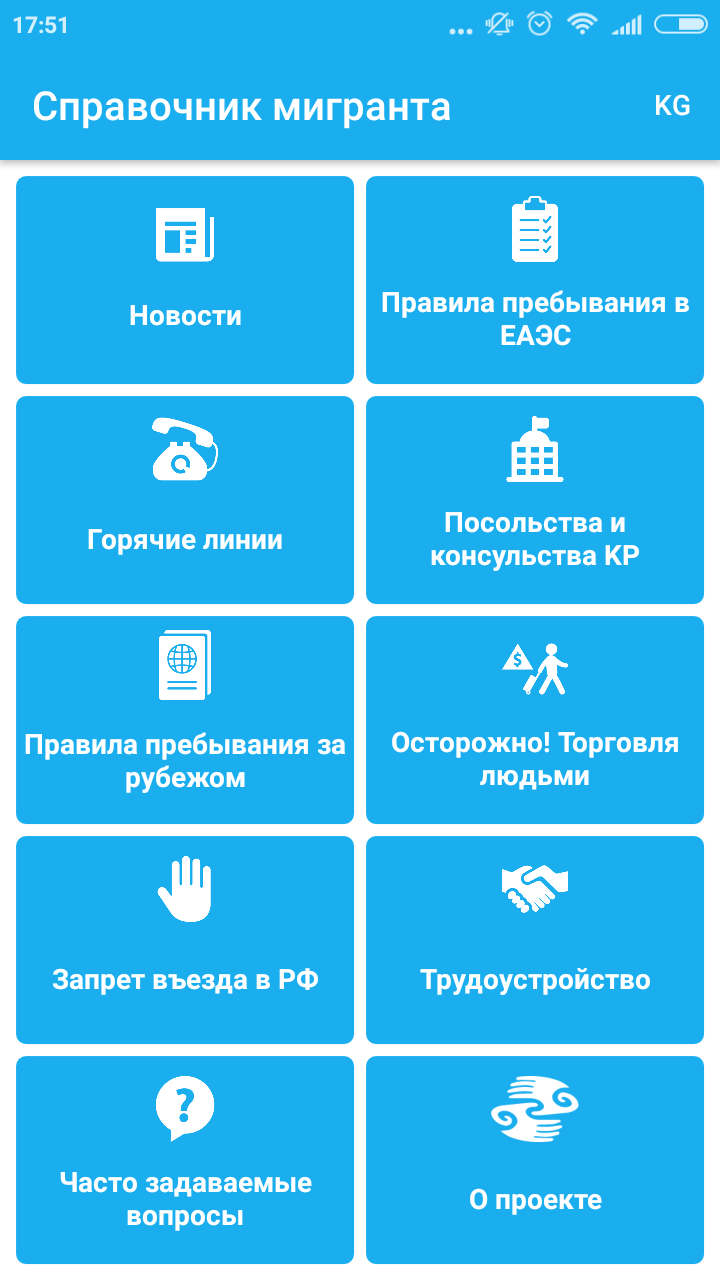Open the Новости tile

(x=185, y=280)
